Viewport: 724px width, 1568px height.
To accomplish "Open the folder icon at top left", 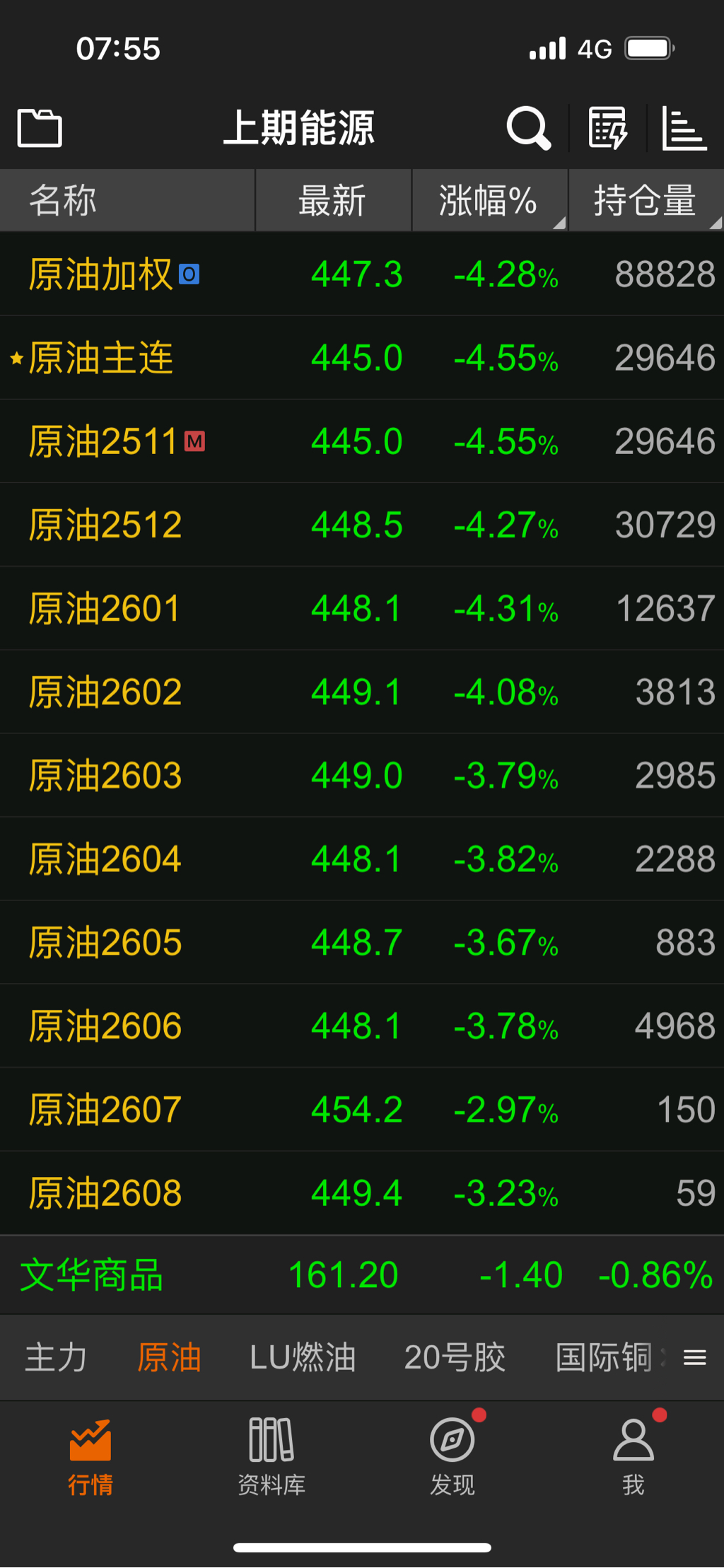I will coord(40,128).
